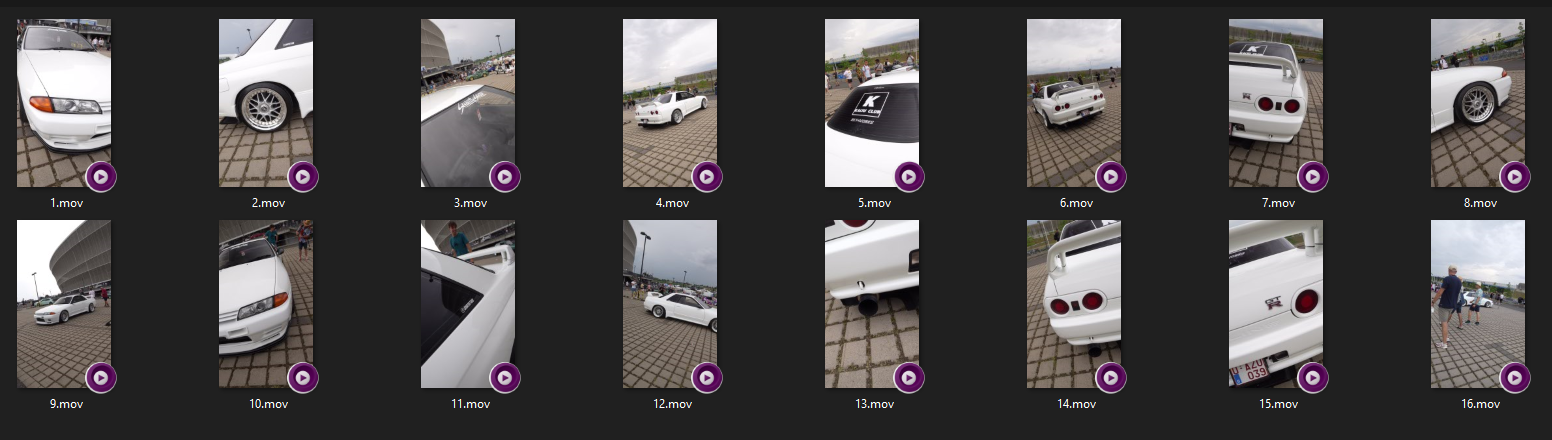Viewport: 1552px width, 440px height.
Task: Select video file 9.mov
Action: pyautogui.click(x=64, y=304)
